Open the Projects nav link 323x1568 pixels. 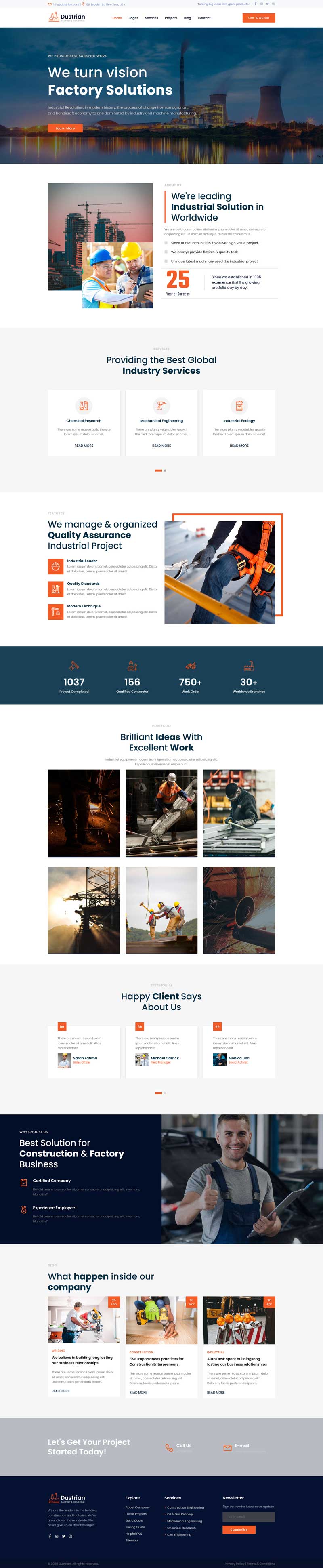[x=171, y=18]
